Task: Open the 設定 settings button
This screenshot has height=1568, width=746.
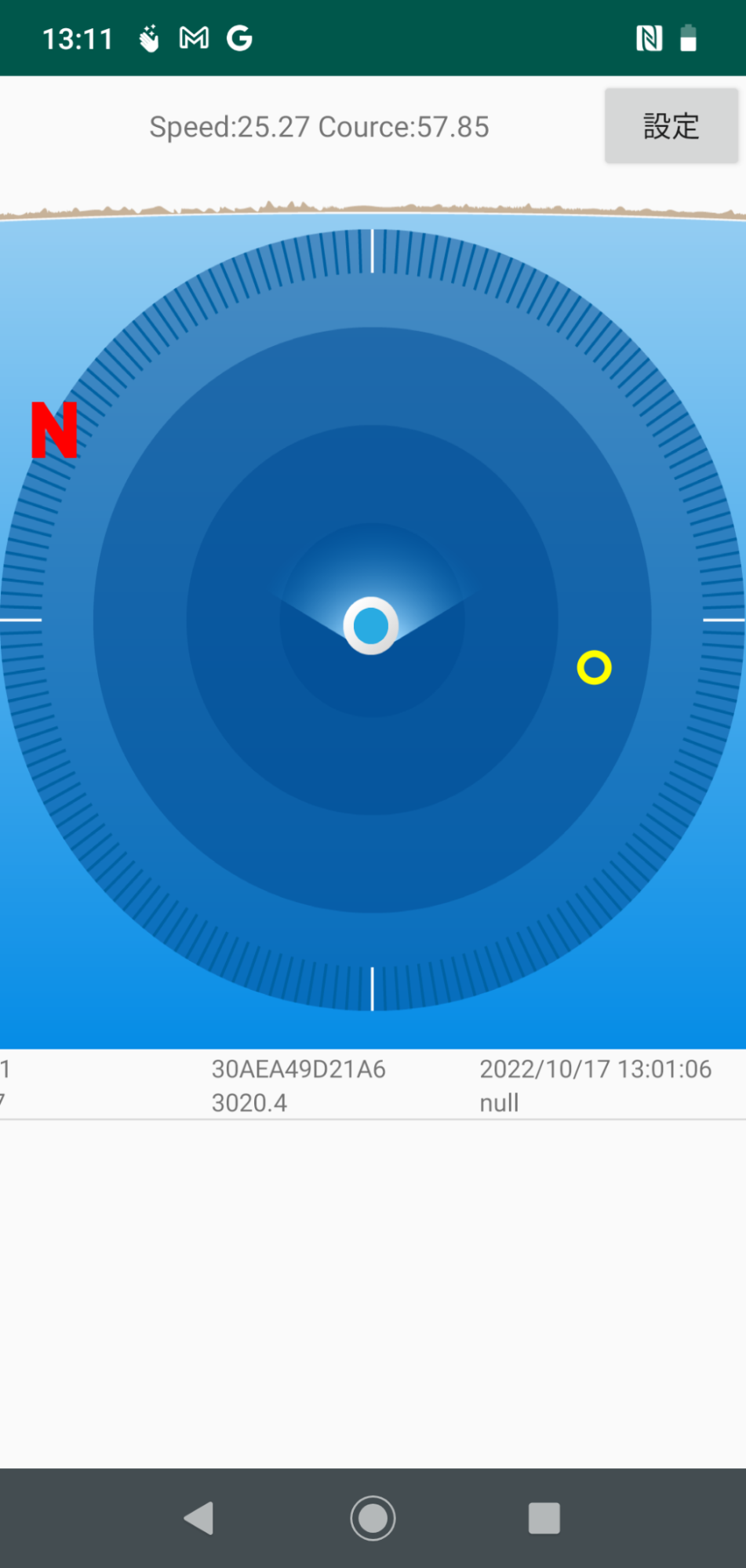Action: pos(671,126)
